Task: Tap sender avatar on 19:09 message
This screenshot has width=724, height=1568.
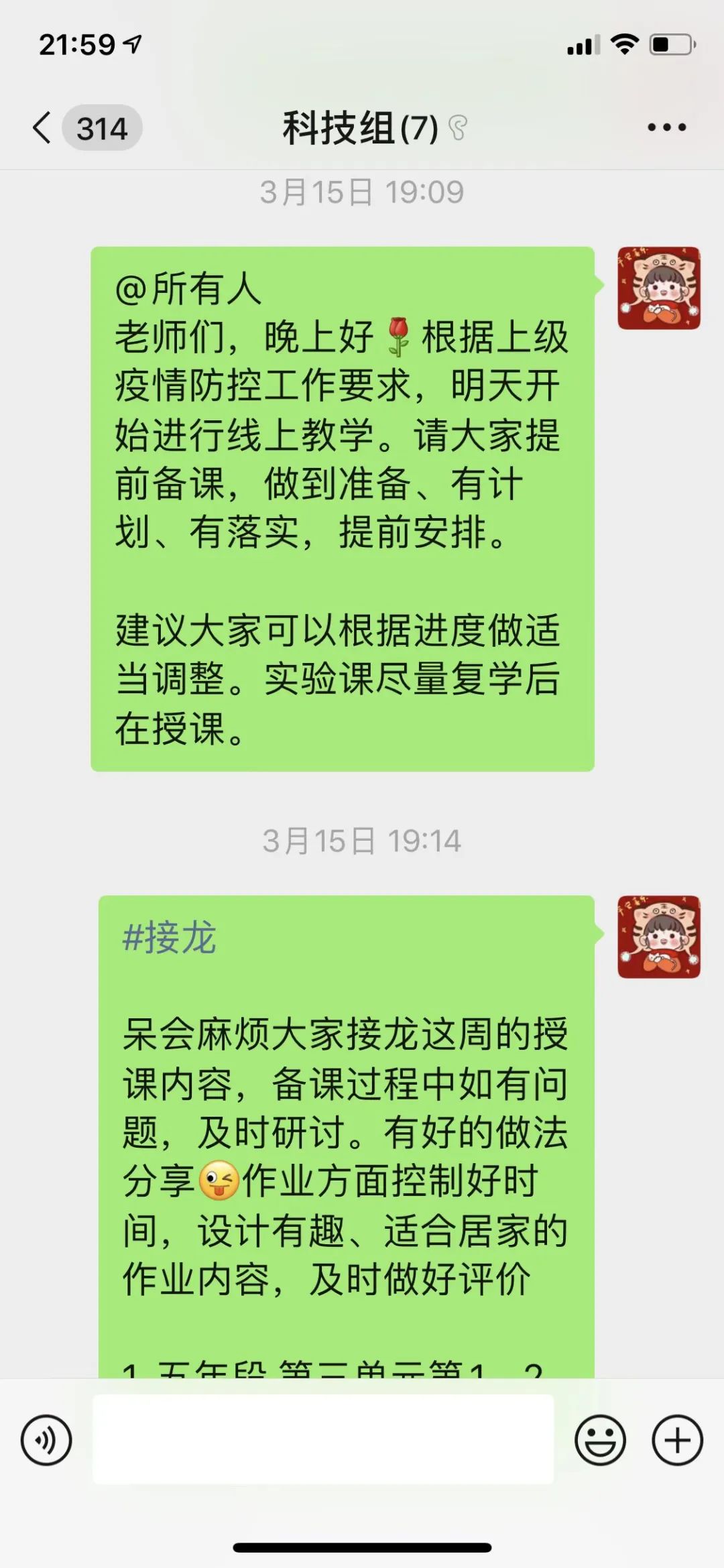Action: [x=658, y=288]
